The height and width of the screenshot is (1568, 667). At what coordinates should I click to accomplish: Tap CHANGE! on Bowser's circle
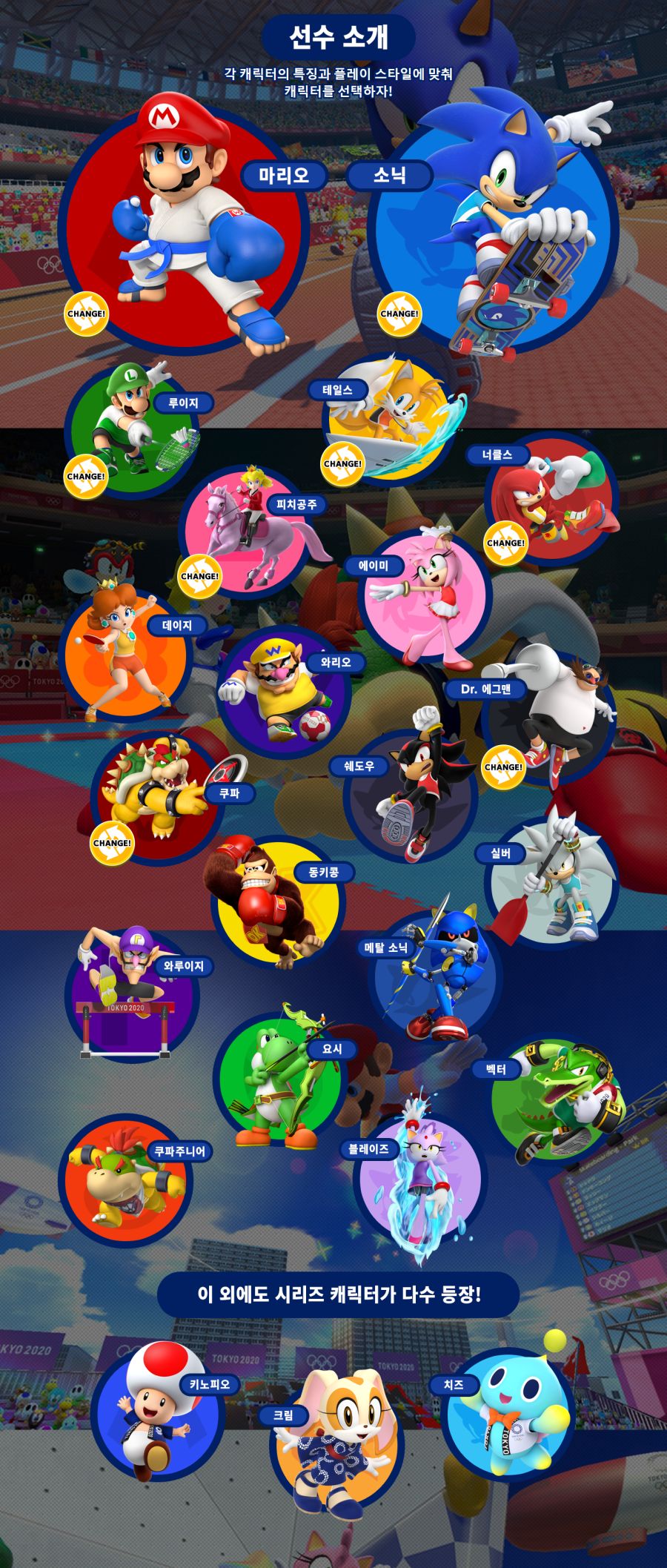pos(112,843)
